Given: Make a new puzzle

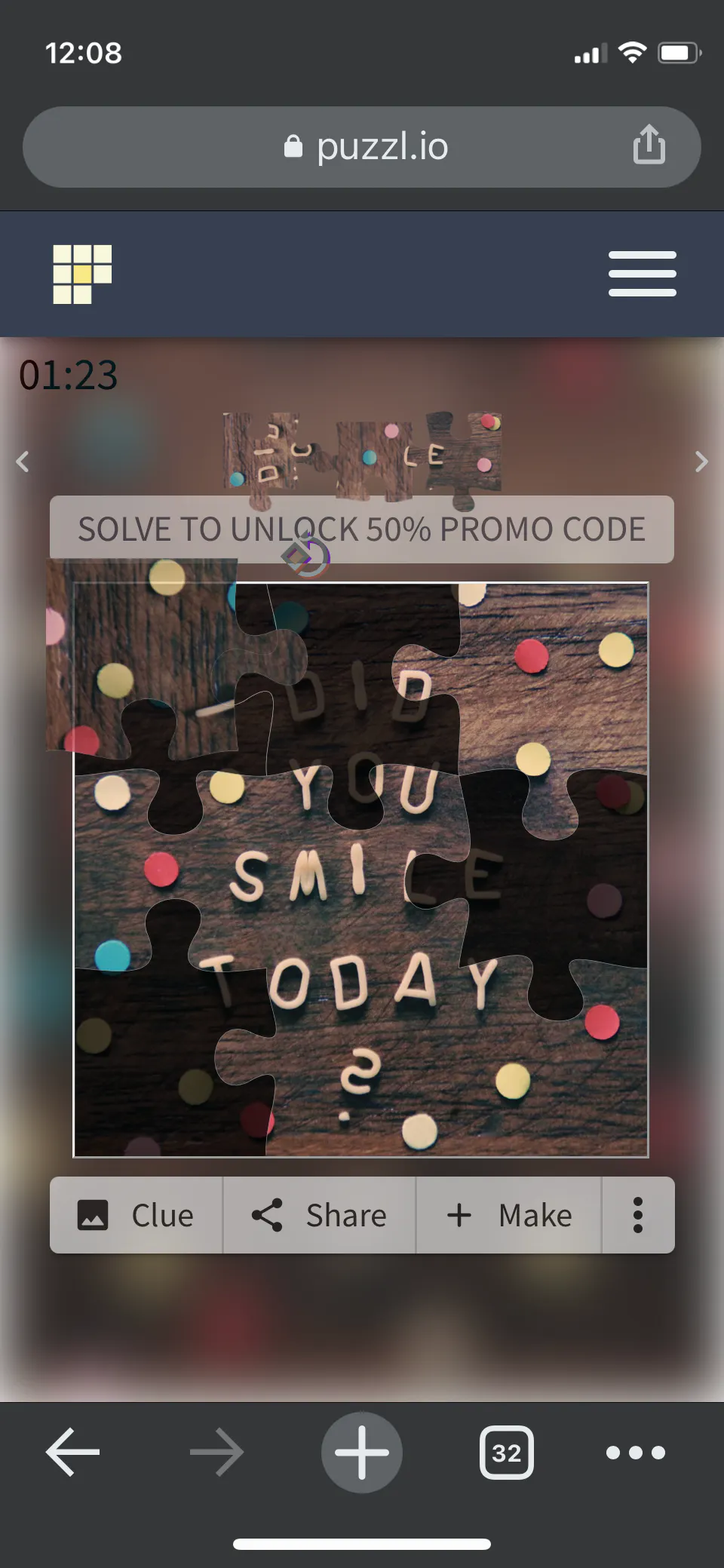Looking at the screenshot, I should coord(509,1215).
